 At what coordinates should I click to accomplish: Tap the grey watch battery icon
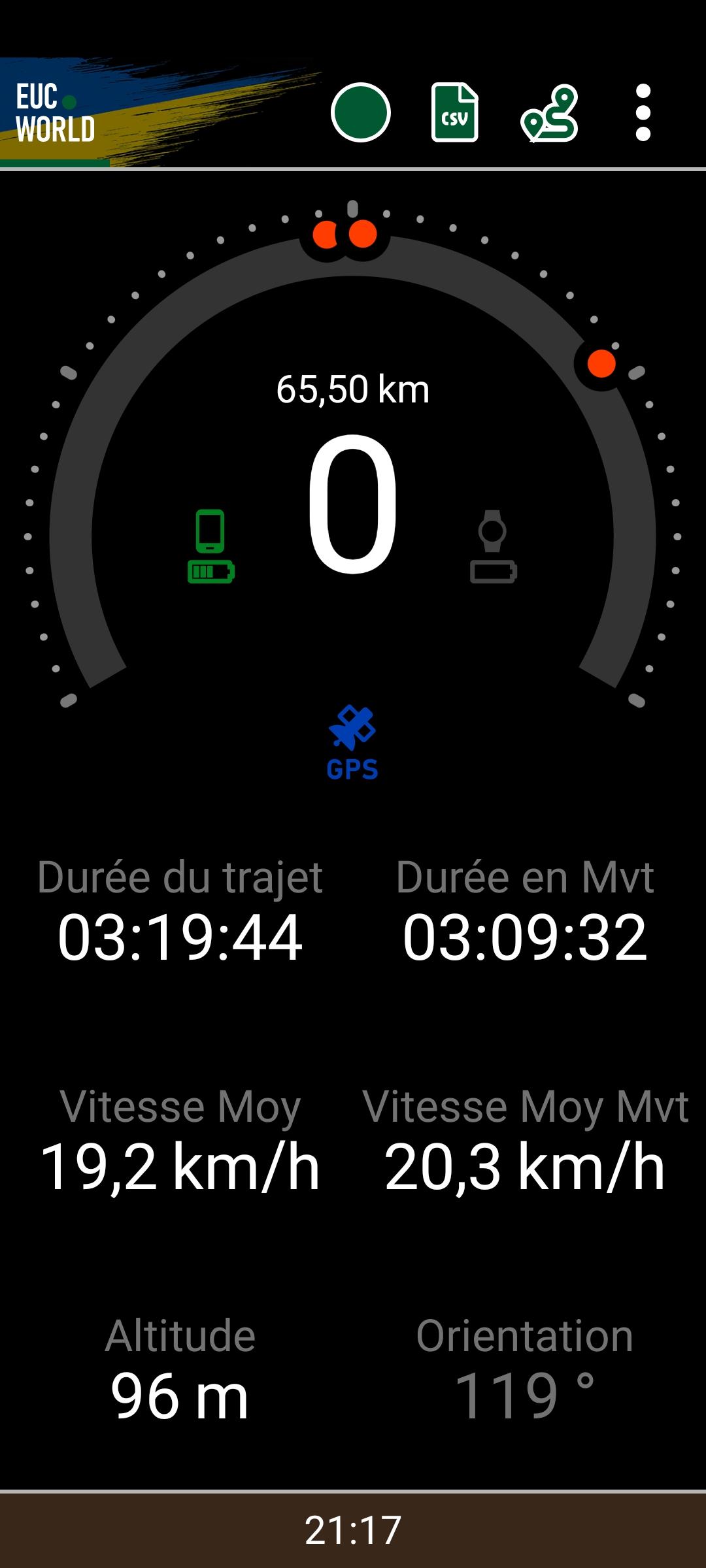tap(494, 546)
